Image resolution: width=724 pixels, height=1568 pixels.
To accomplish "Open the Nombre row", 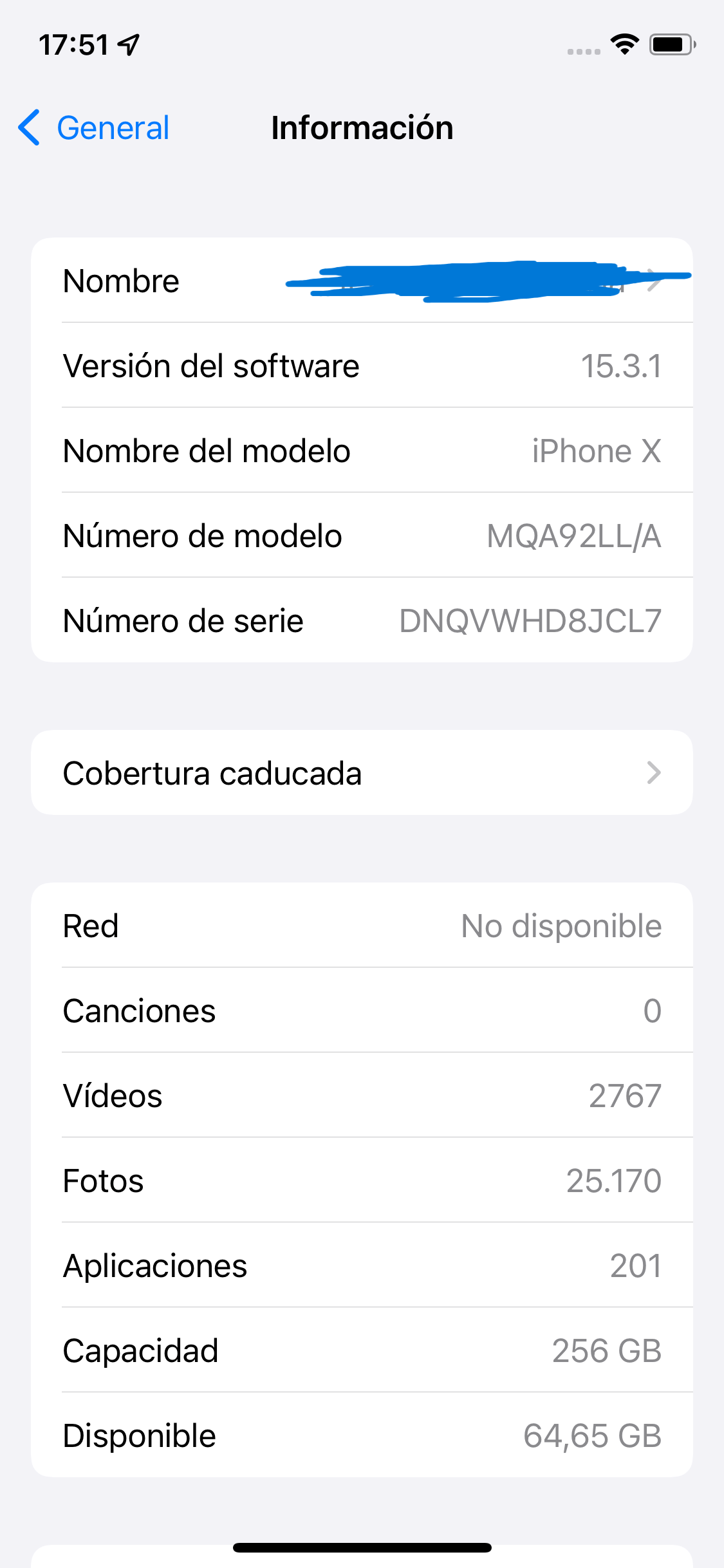I will (362, 281).
